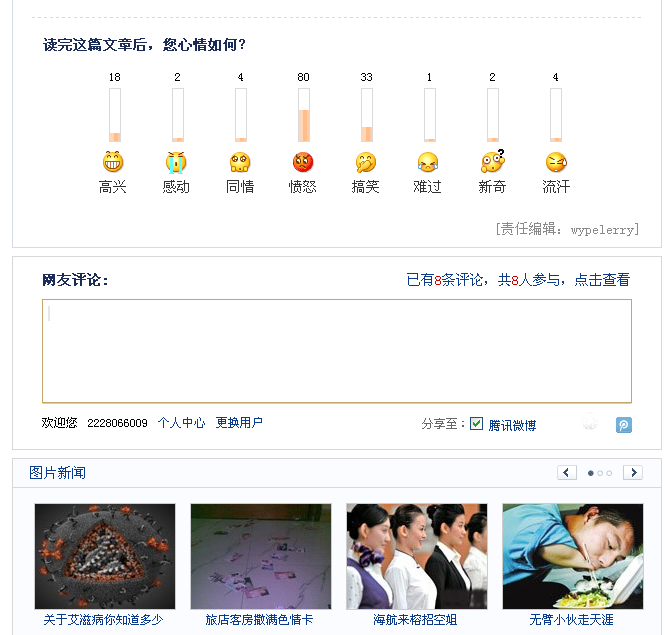This screenshot has height=635, width=665.
Task: Tap 更换用户 to switch user
Action: tap(239, 423)
